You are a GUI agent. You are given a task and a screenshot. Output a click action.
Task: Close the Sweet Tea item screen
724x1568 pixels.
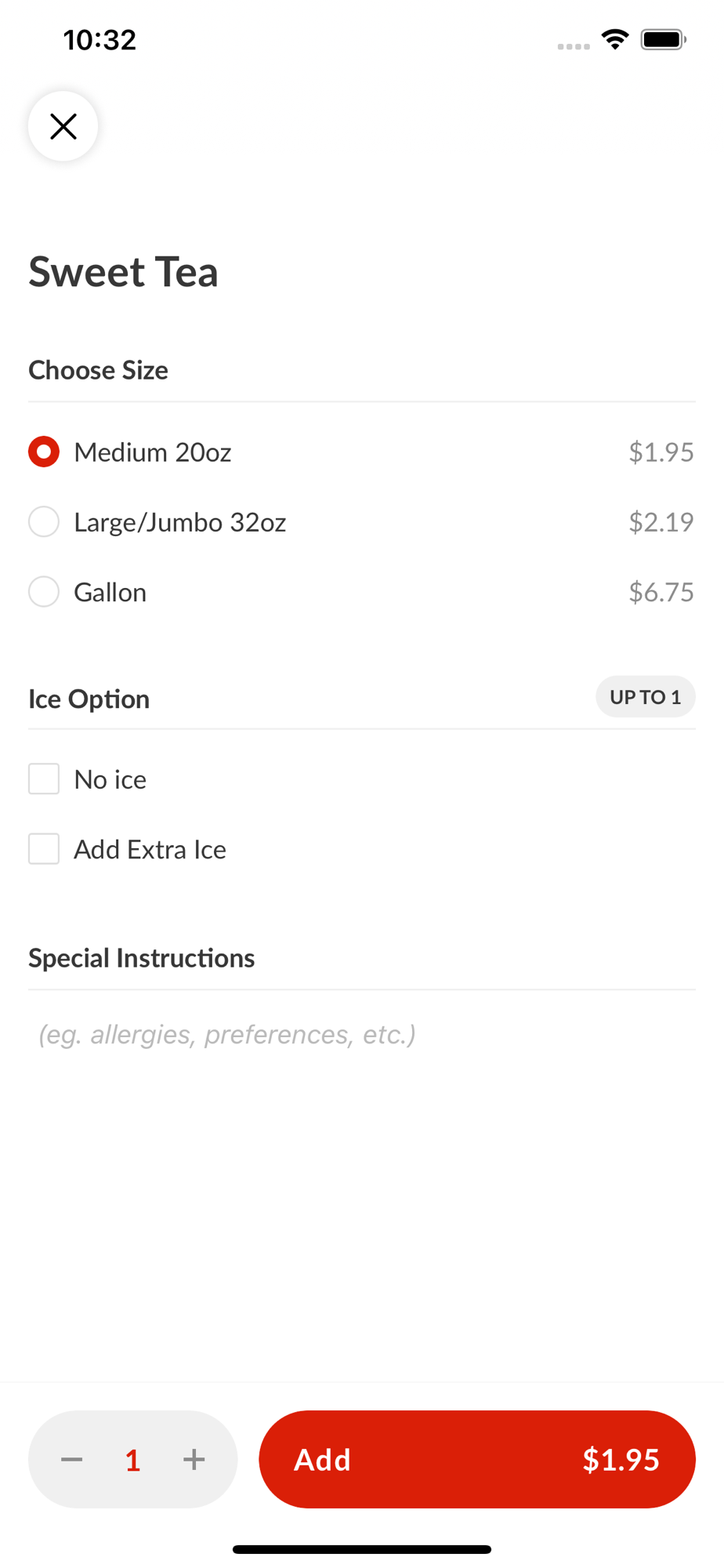pos(63,126)
